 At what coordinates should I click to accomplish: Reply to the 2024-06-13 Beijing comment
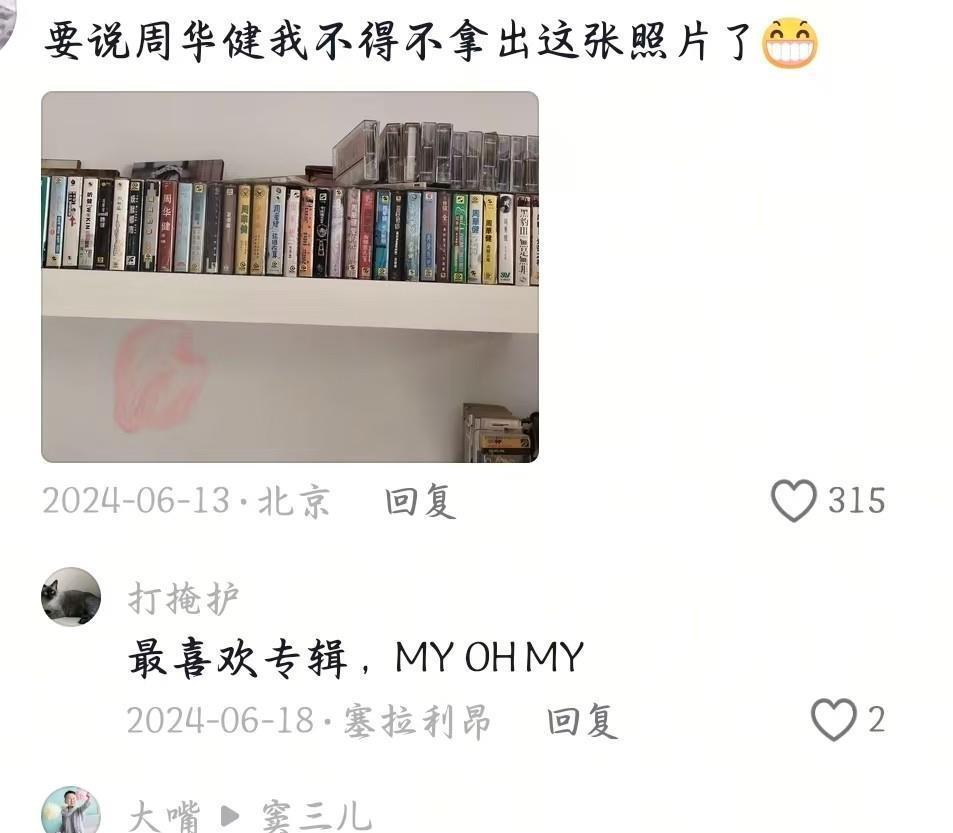pos(421,500)
